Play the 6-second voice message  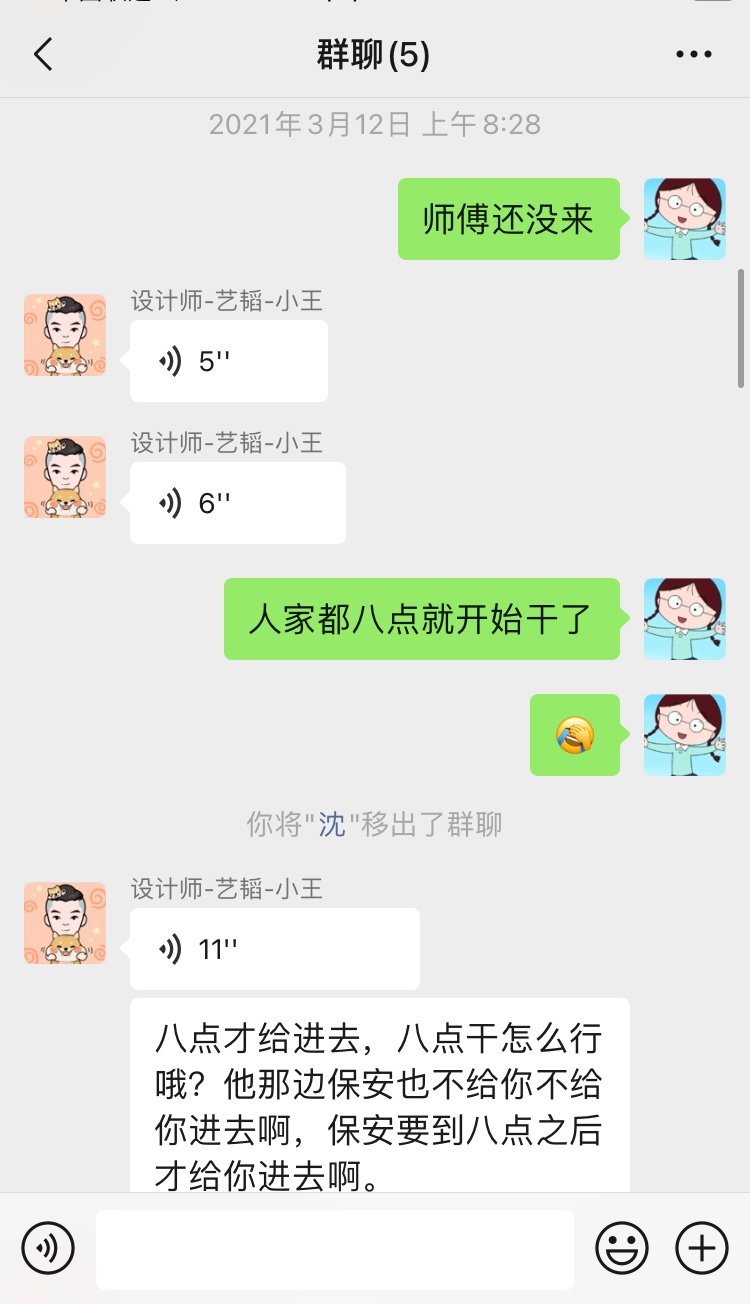click(237, 503)
